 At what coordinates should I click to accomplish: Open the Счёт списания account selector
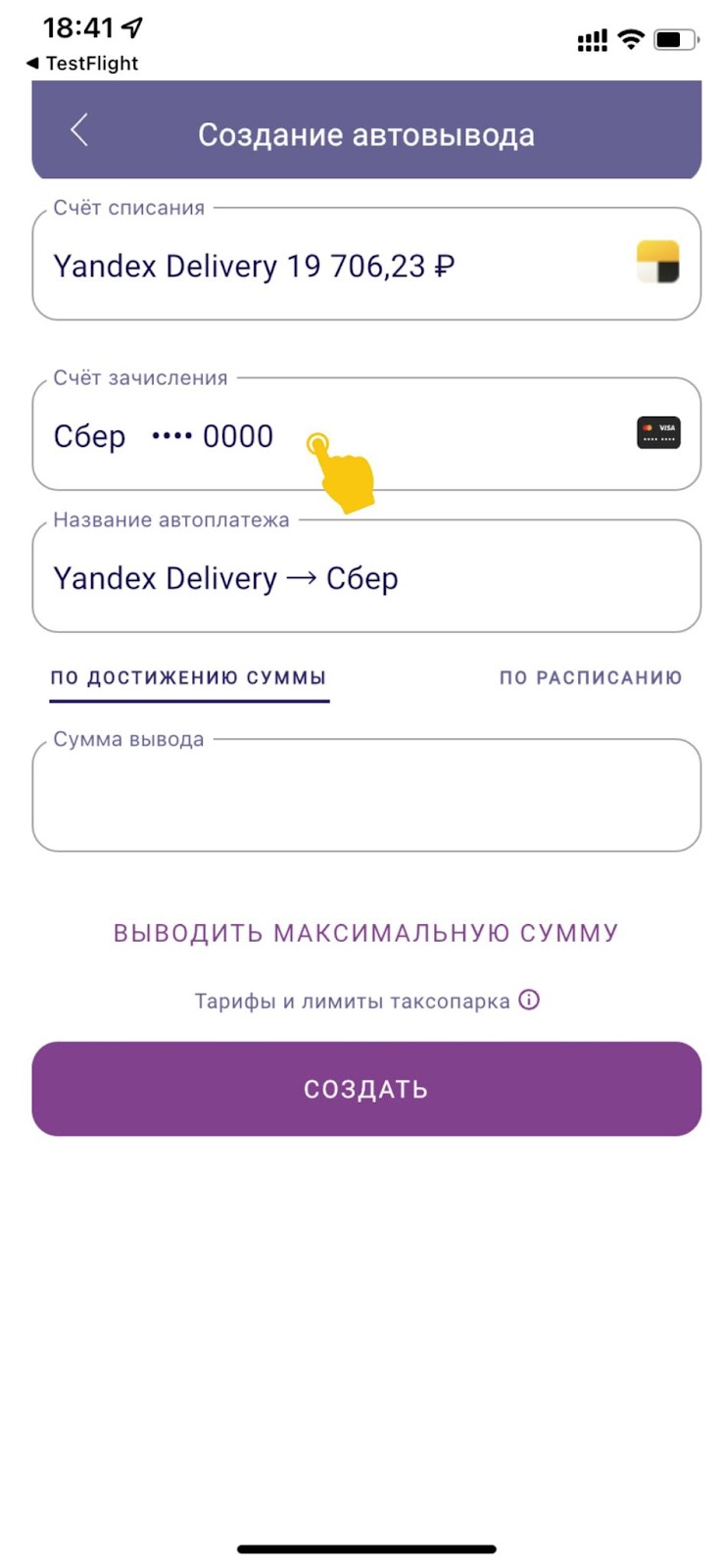point(365,266)
